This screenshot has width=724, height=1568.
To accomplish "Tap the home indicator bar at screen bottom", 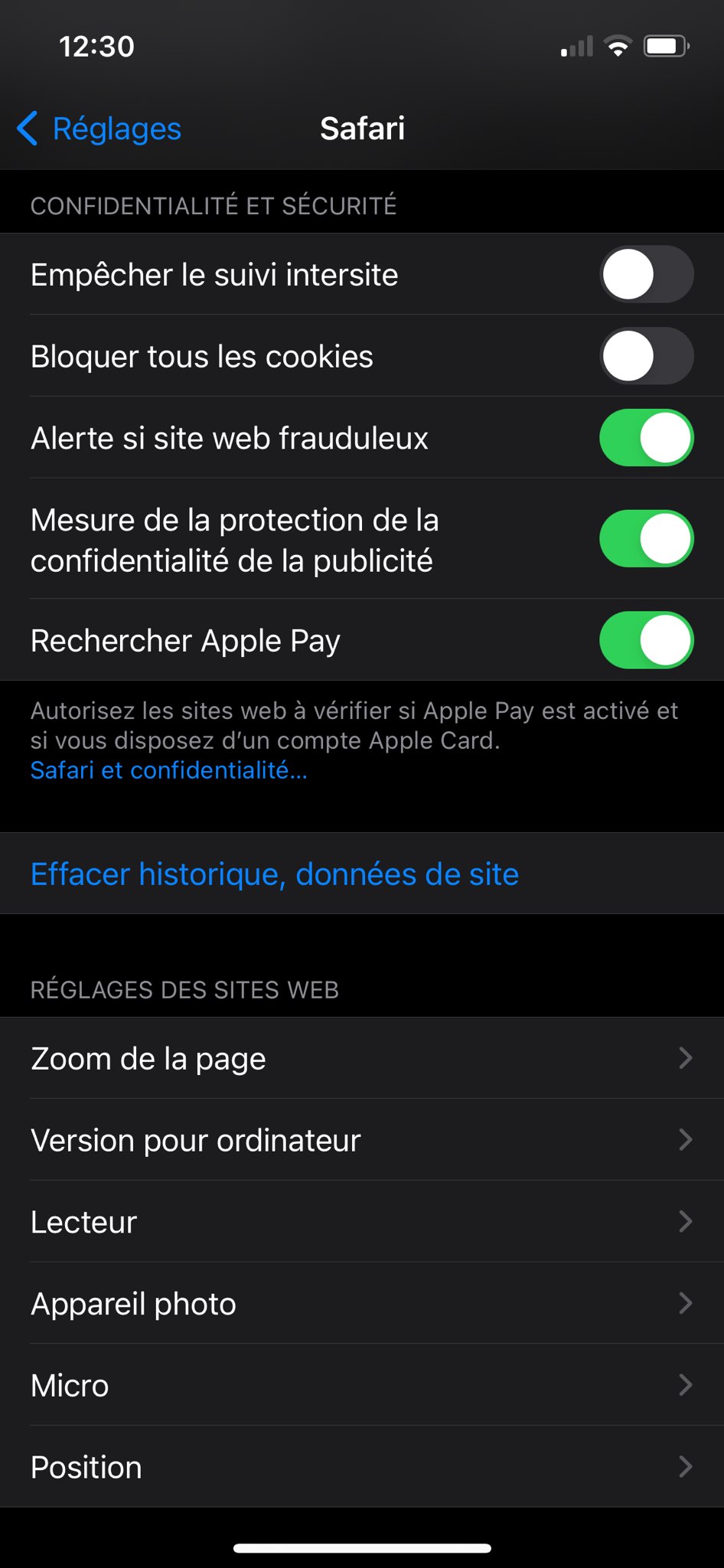I will click(362, 1546).
